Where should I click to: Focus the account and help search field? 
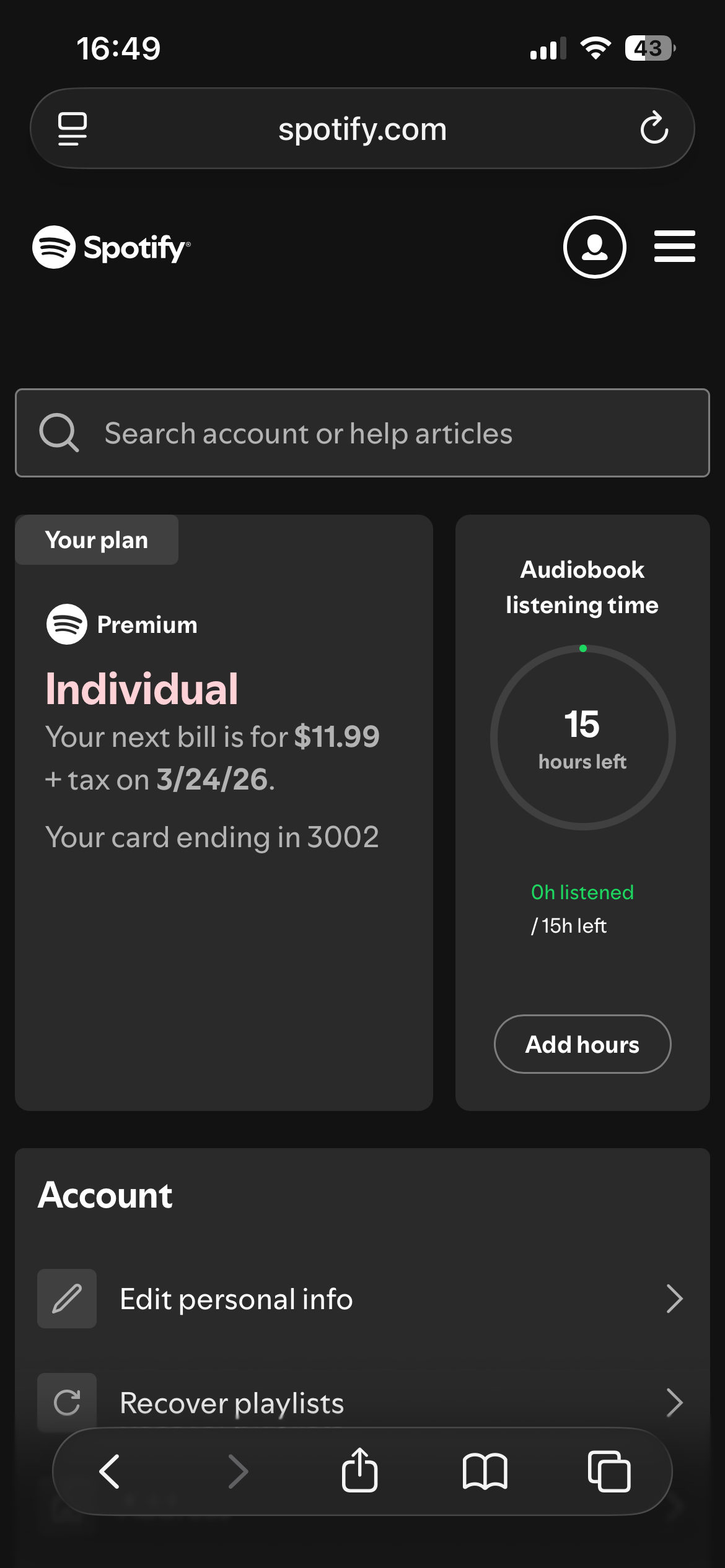coord(362,433)
